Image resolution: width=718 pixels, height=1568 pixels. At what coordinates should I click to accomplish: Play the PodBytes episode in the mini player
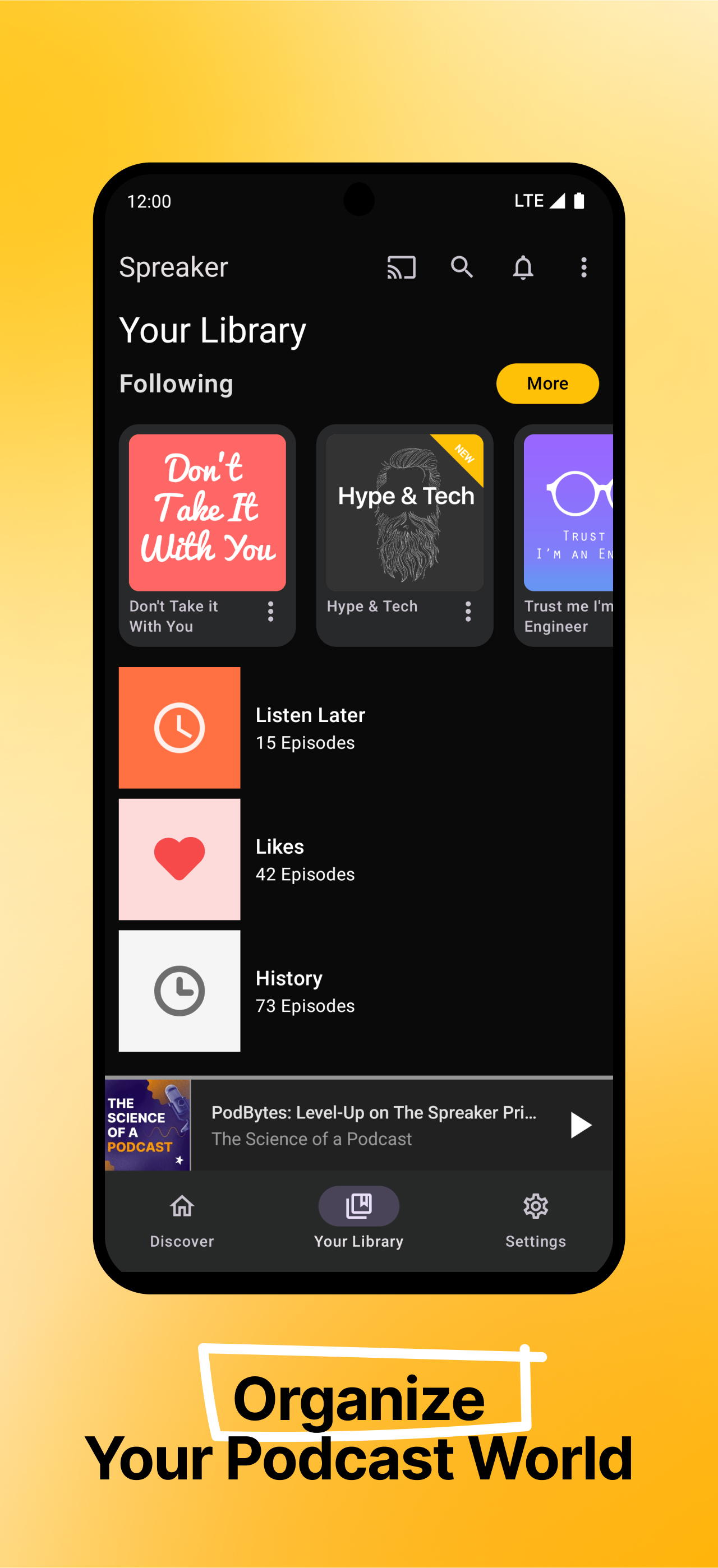click(x=581, y=1125)
